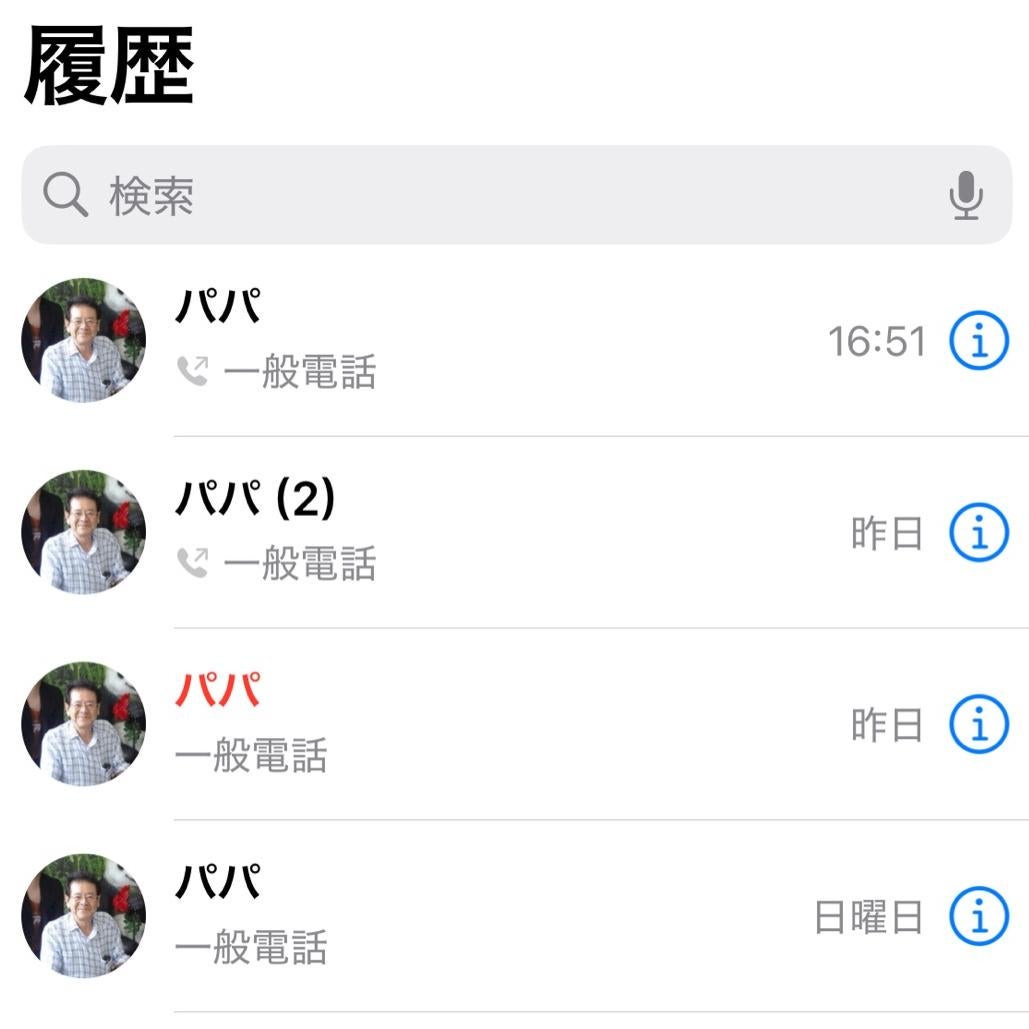Call back パパ from the 16:51 entry
Image resolution: width=1029 pixels, height=1029 pixels.
(x=450, y=342)
